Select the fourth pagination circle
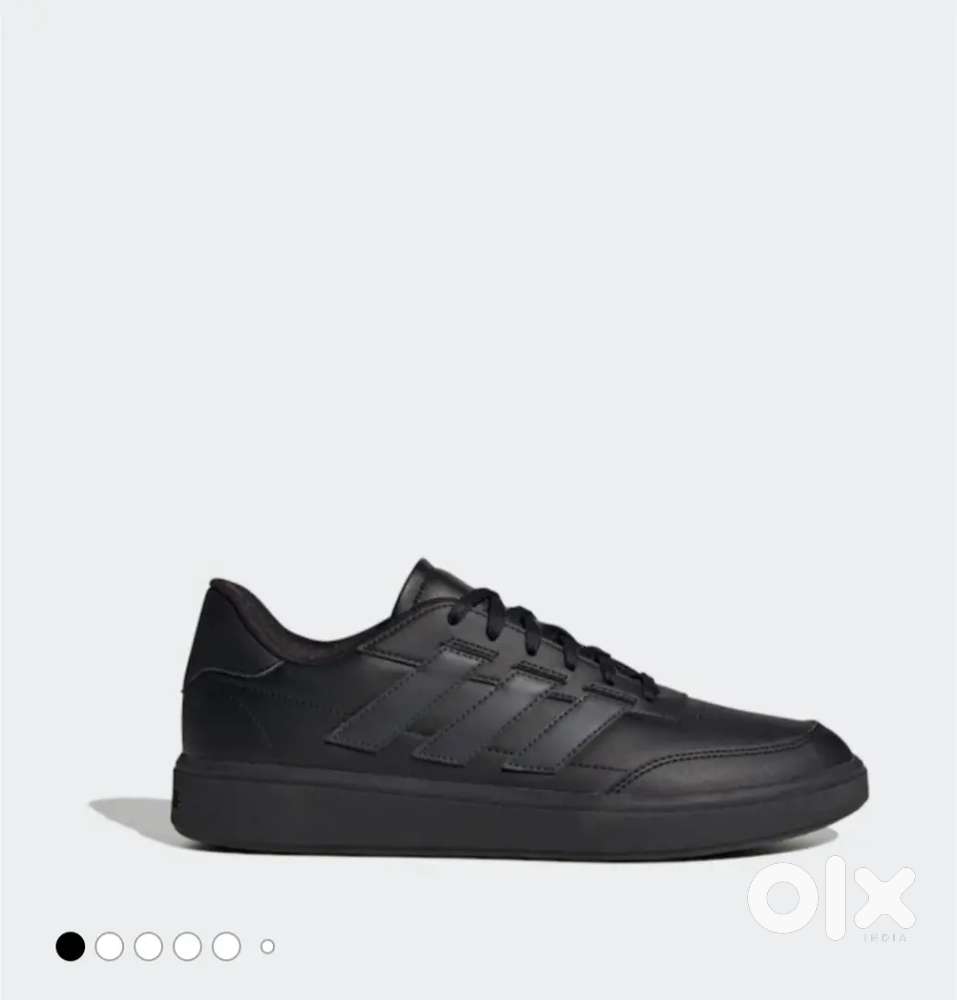 click(186, 946)
